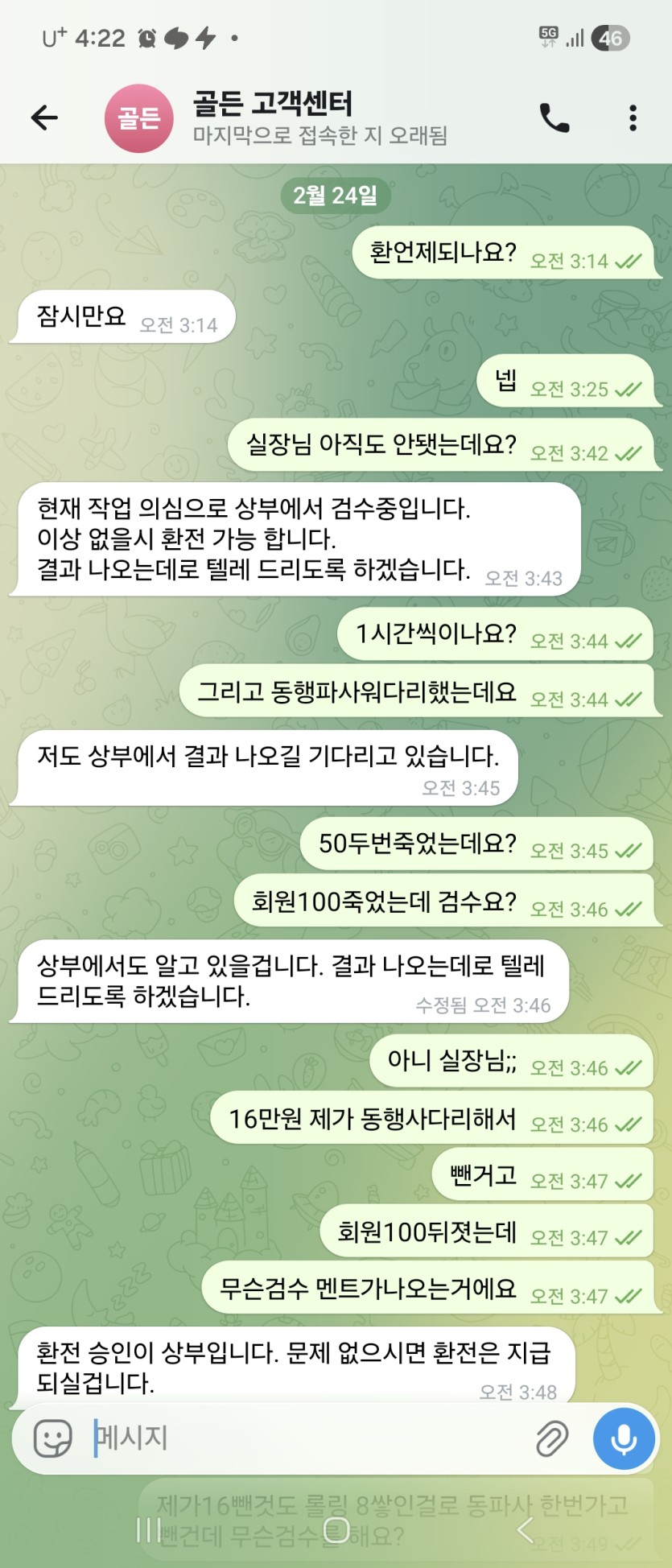Open the three-dot overflow menu
The image size is (672, 1568).
633,118
